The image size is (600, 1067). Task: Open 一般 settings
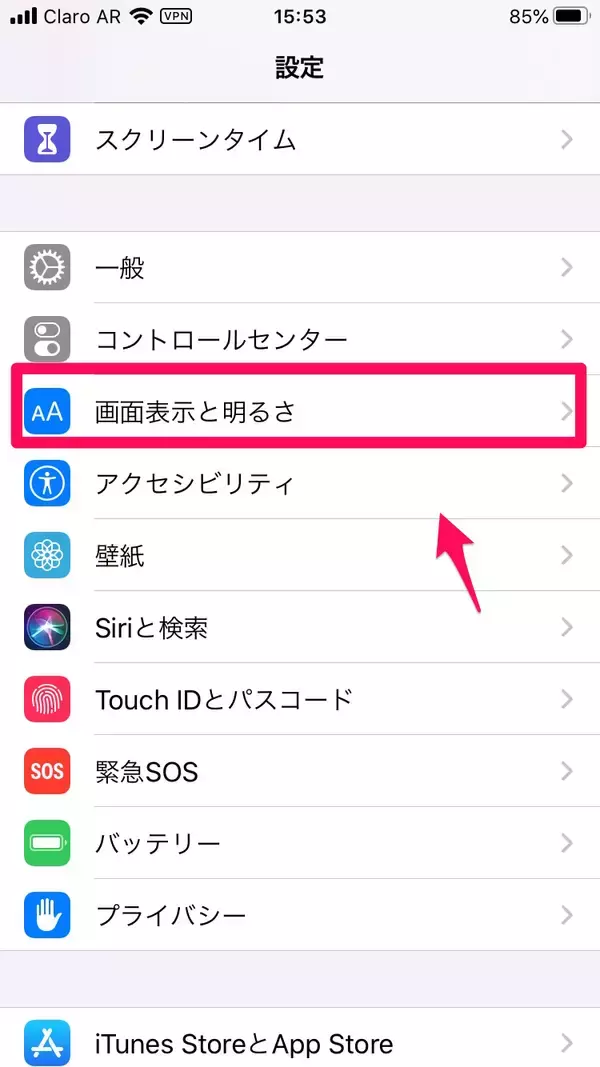[300, 268]
